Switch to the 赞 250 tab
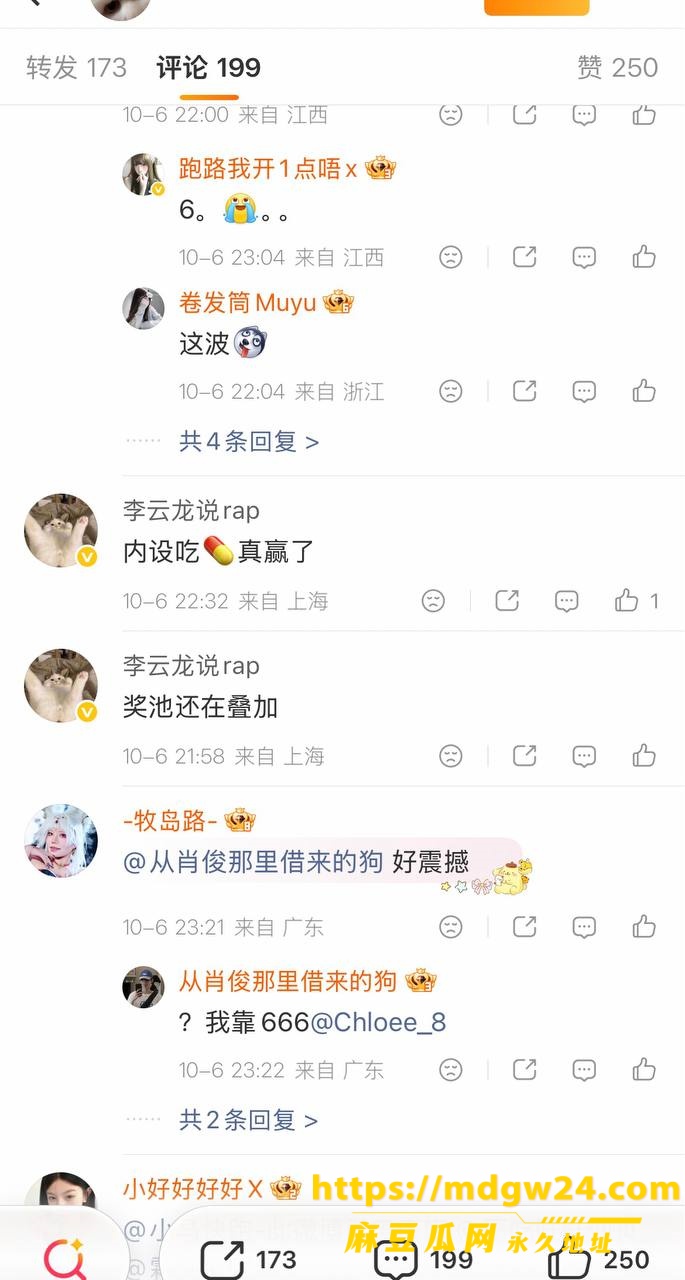This screenshot has width=685, height=1280. tap(617, 68)
